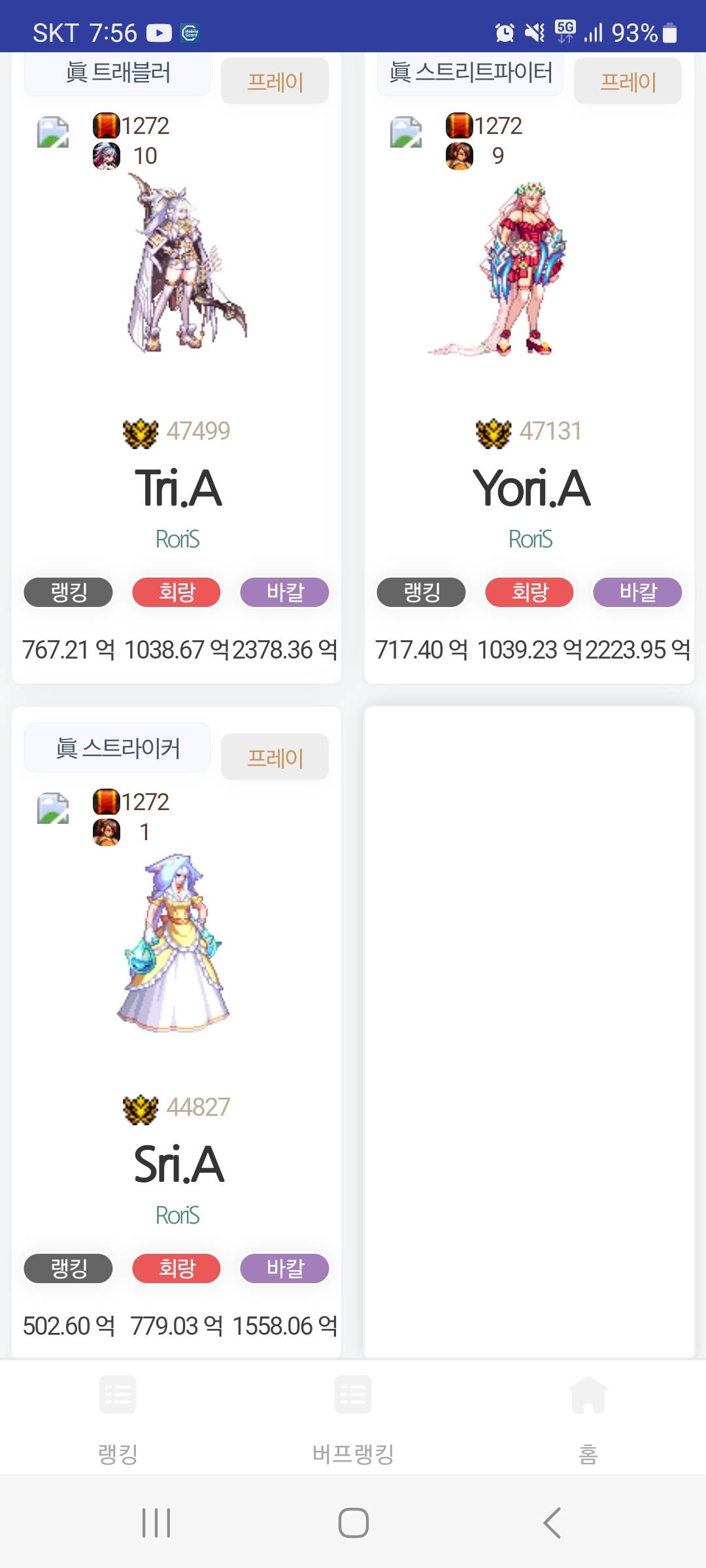Screen dimensions: 706x1568
Task: Tap 프레이 button on 眞 트래블러 card
Action: tap(275, 82)
